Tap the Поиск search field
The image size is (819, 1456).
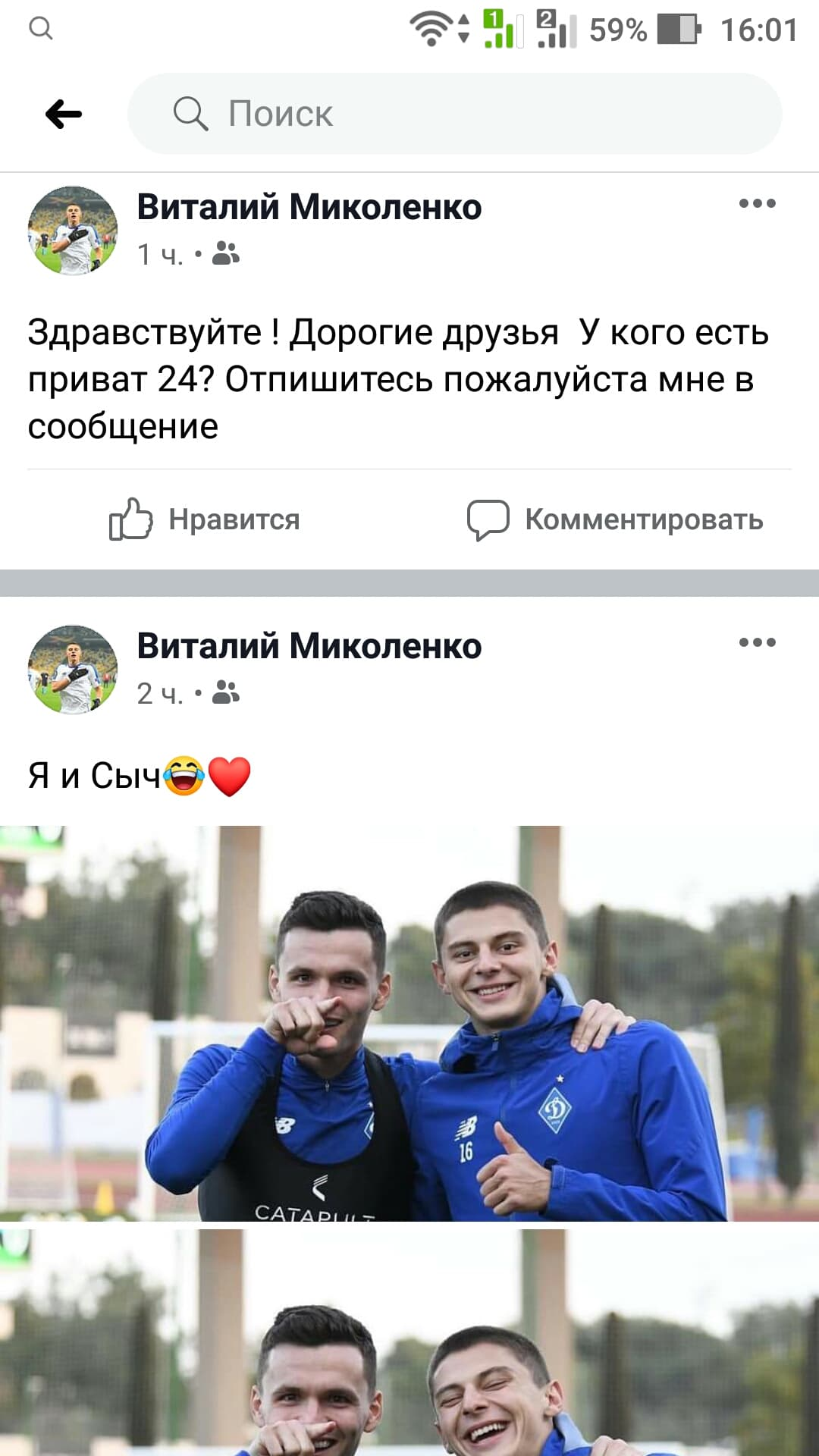point(455,114)
